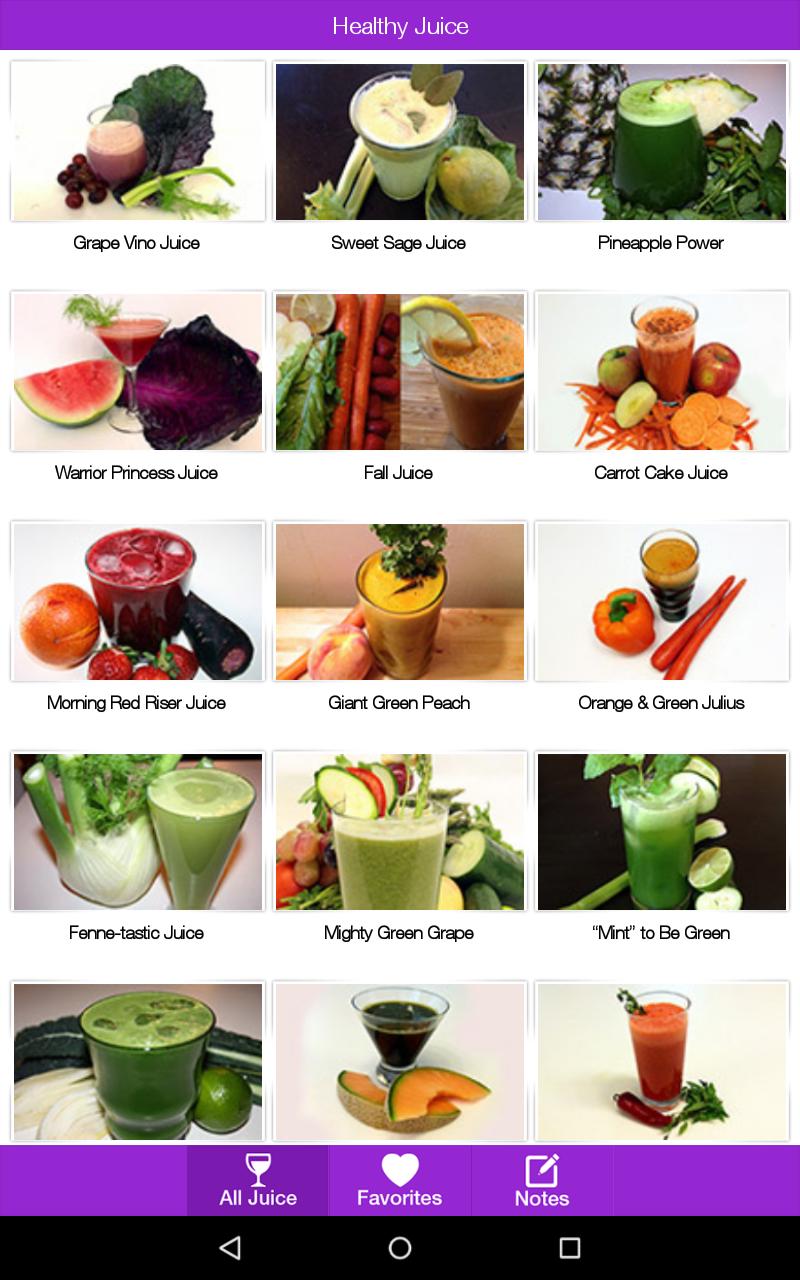View the Carrot Cake Juice thumbnail
Image resolution: width=800 pixels, height=1280 pixels.
click(x=661, y=371)
